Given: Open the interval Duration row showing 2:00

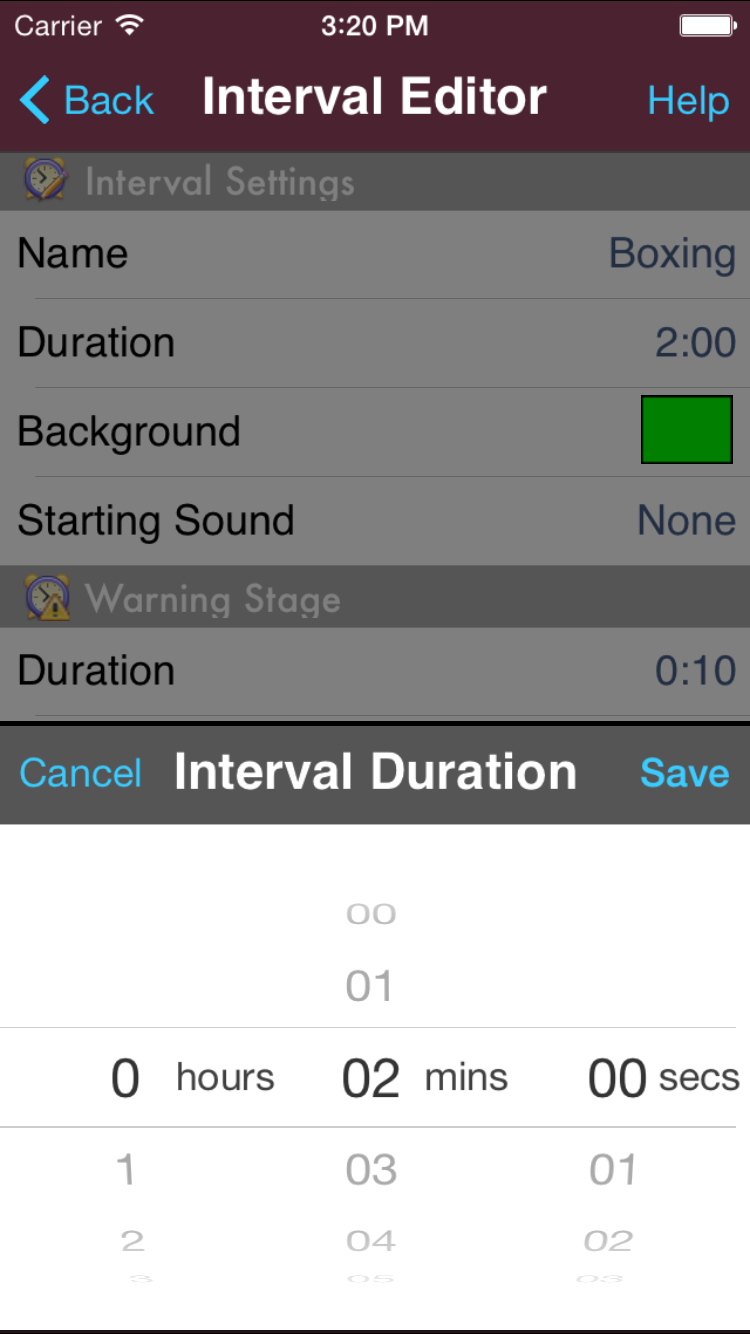Looking at the screenshot, I should [375, 343].
